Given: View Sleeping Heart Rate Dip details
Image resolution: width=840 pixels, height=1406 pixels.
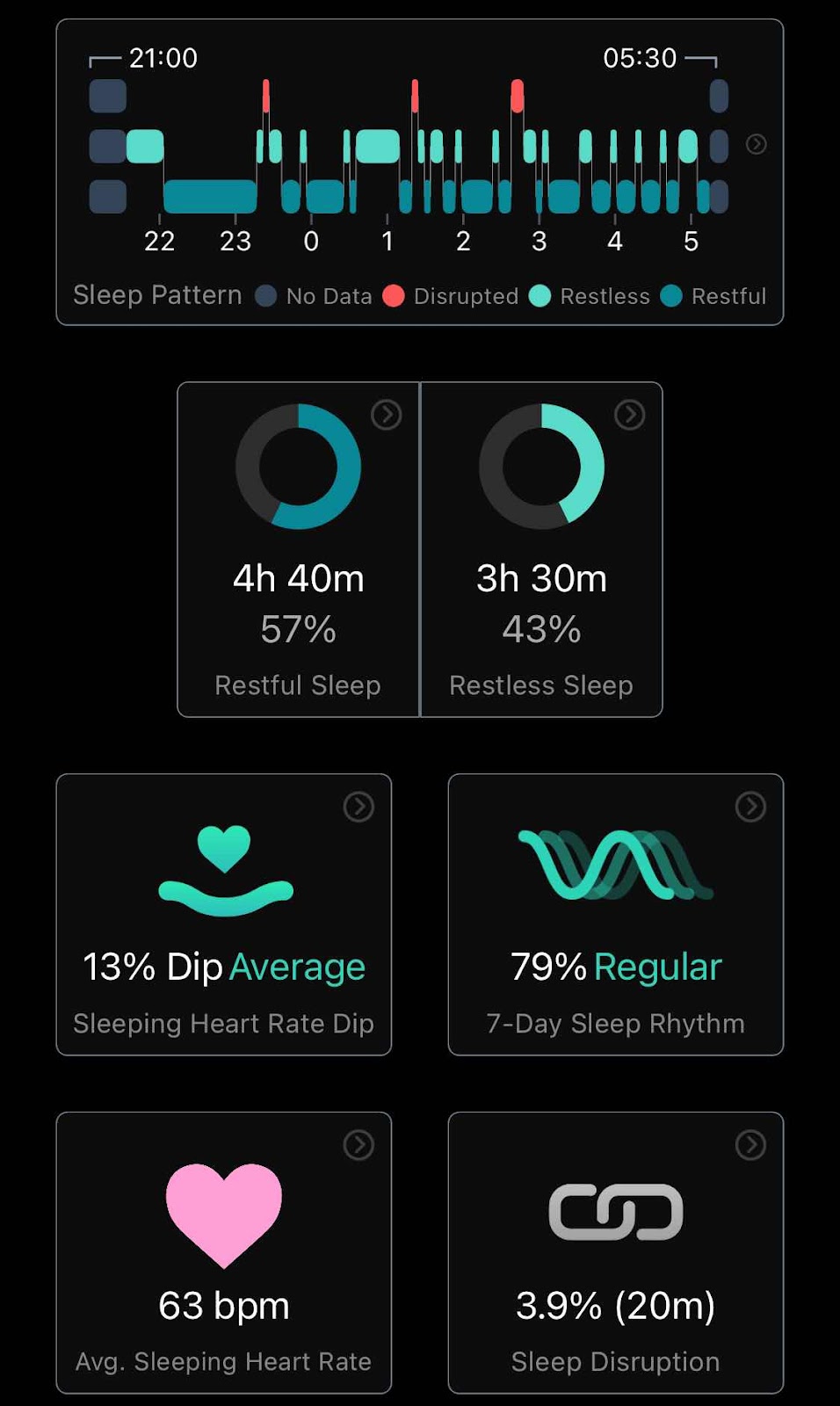Looking at the screenshot, I should coord(224,914).
